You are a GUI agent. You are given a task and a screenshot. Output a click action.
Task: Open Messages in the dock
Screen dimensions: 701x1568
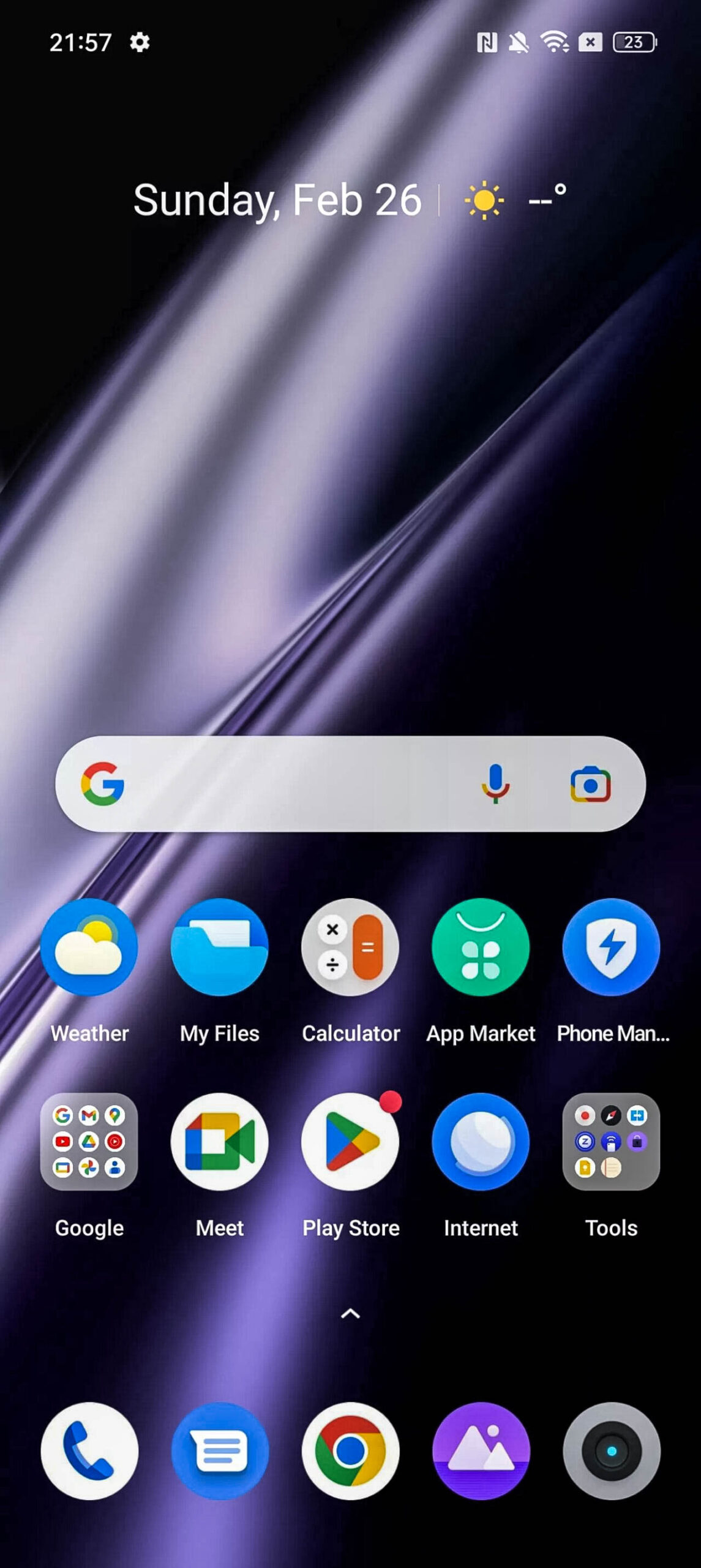220,1450
